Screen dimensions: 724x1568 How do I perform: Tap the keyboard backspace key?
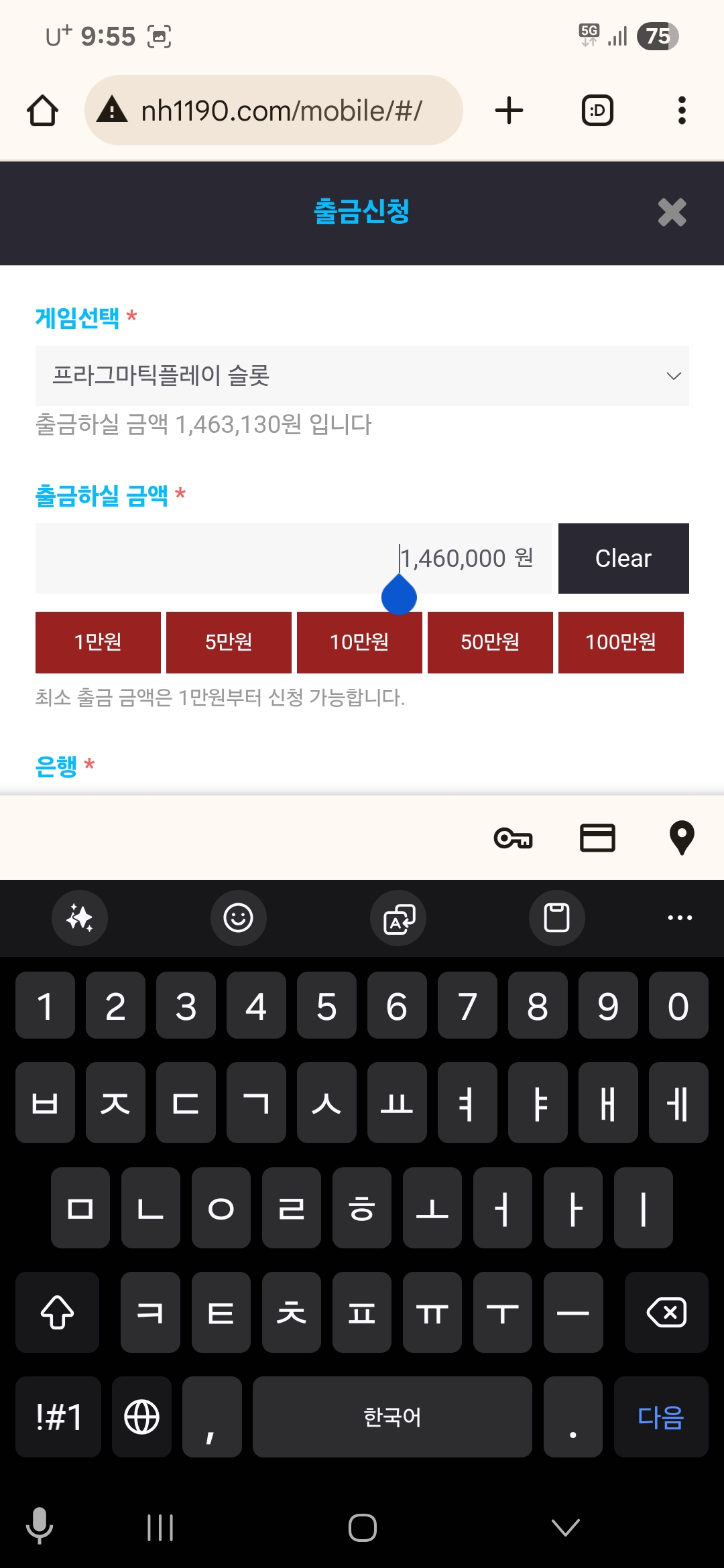pos(666,1312)
